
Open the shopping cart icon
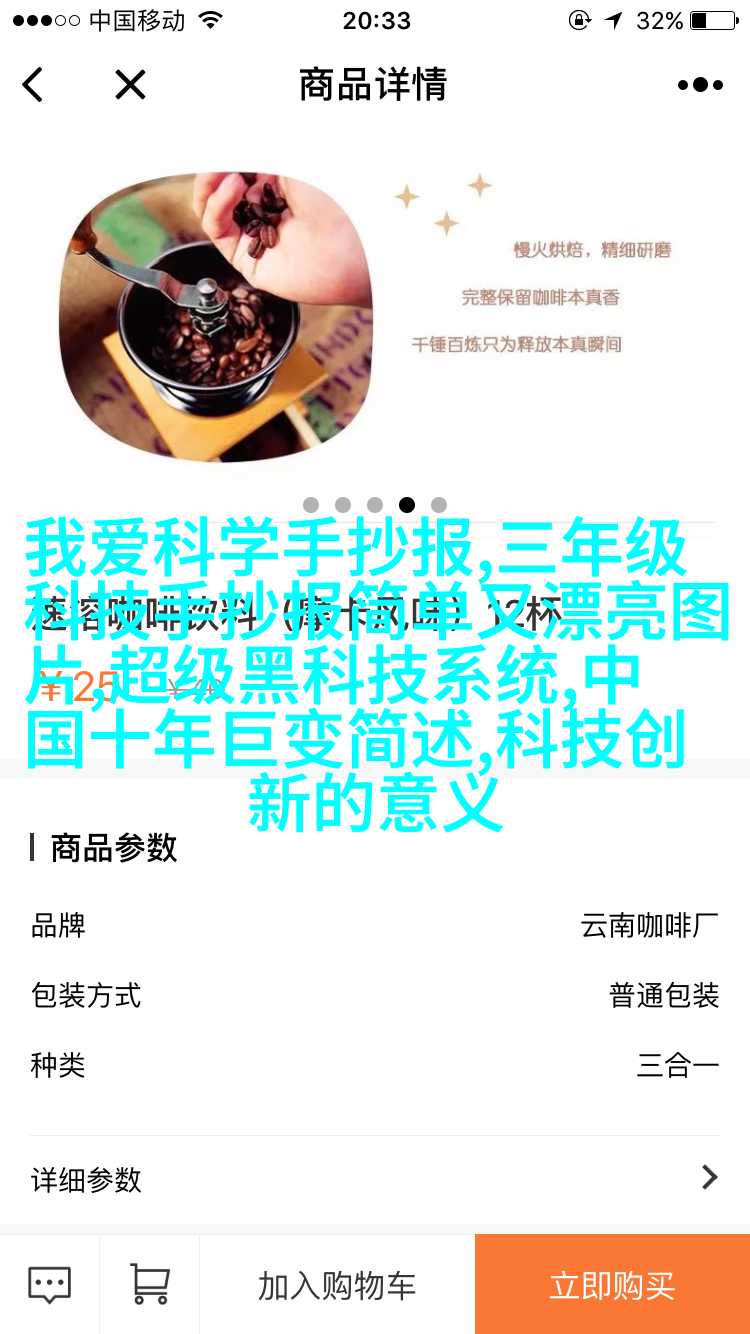coord(149,1284)
